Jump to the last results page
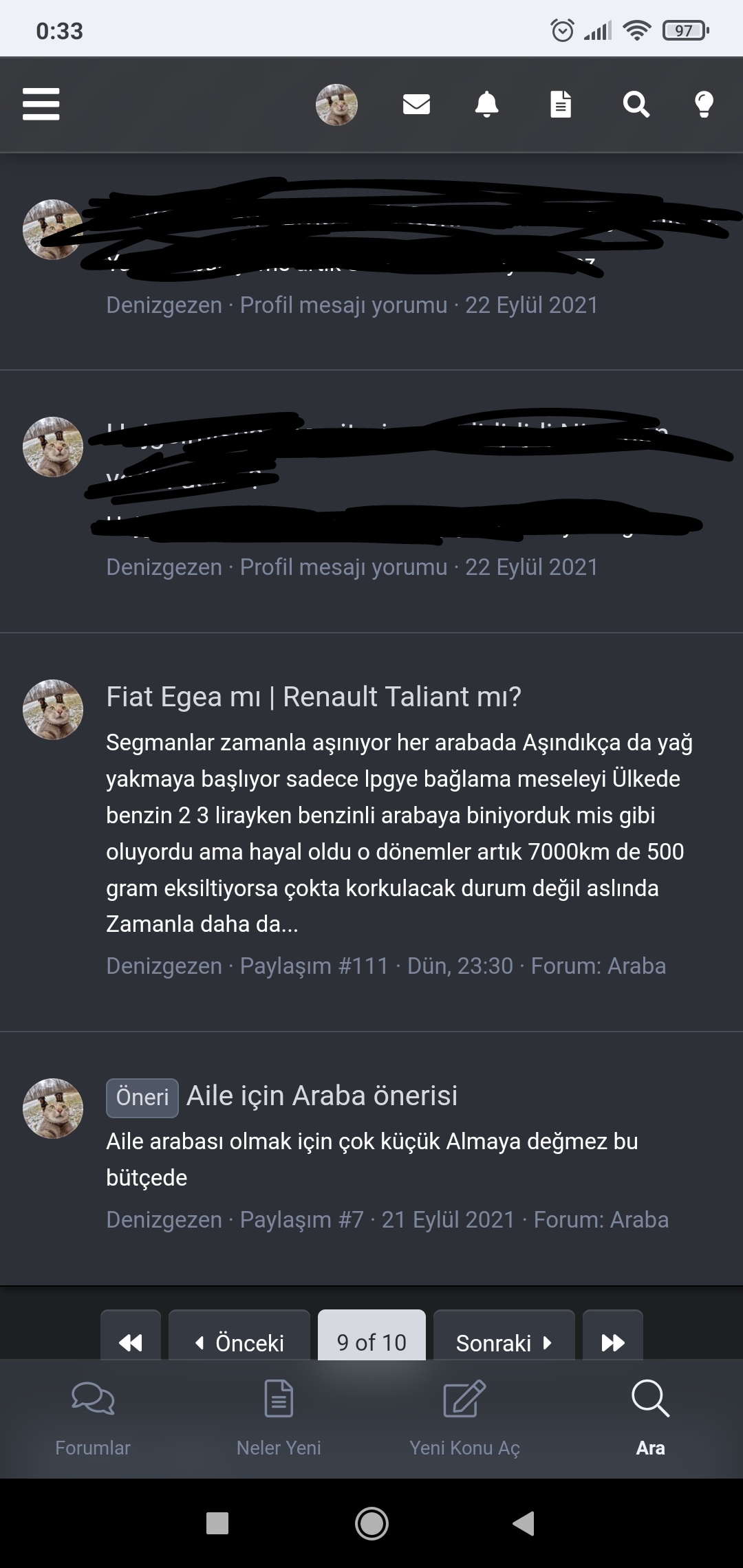 [x=612, y=1342]
